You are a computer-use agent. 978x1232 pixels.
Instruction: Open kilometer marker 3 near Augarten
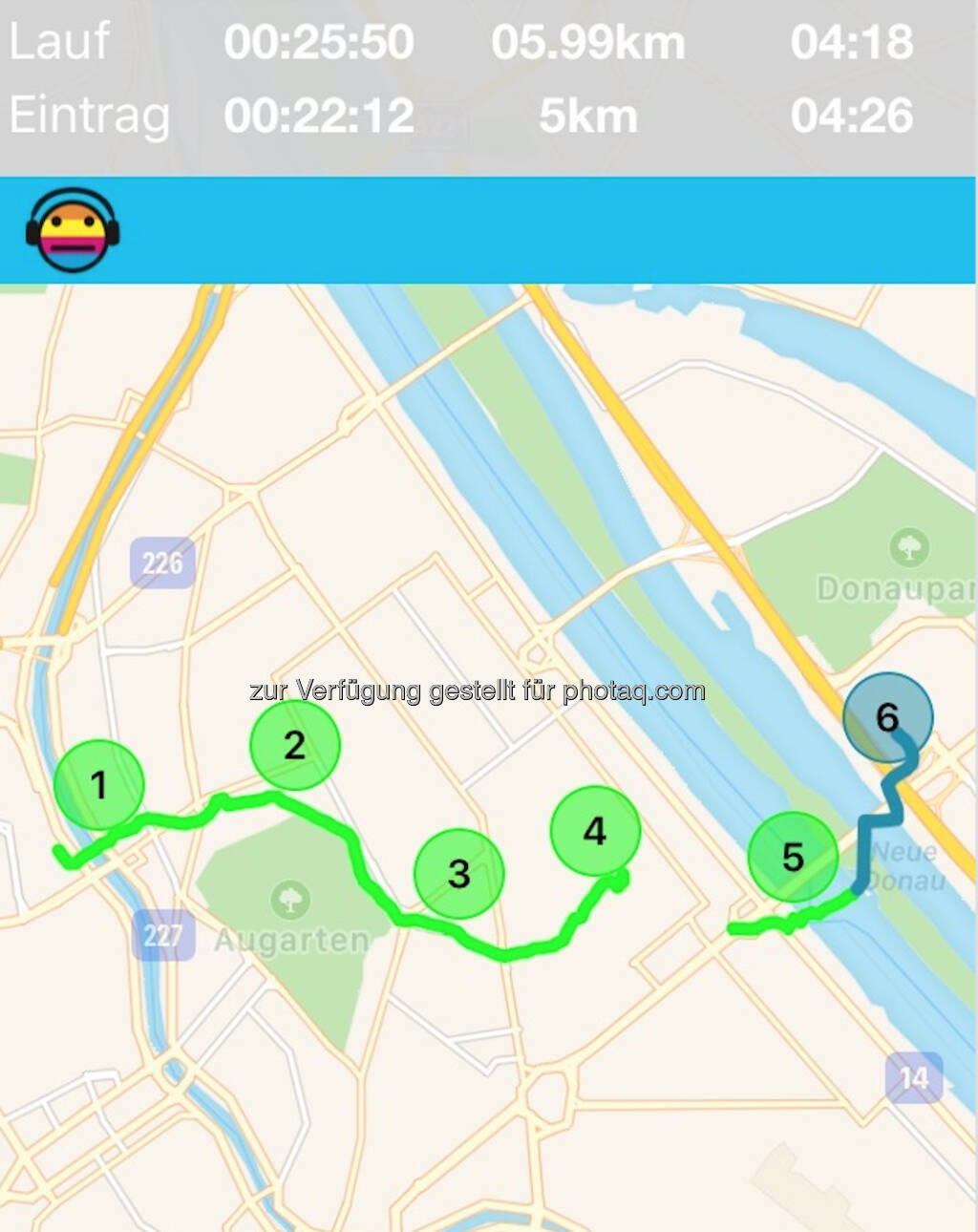pos(458,873)
